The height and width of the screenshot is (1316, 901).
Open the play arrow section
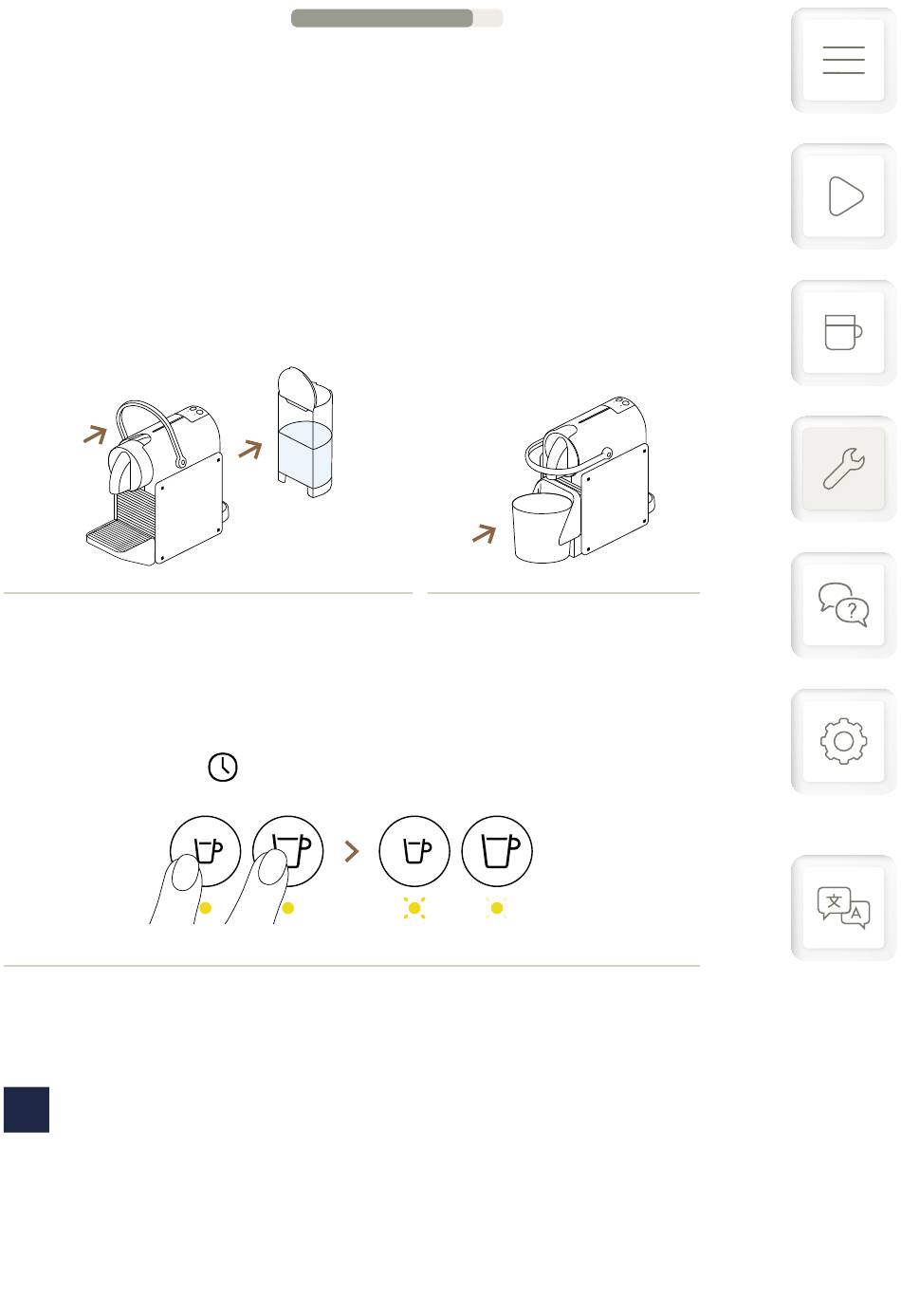pos(843,196)
